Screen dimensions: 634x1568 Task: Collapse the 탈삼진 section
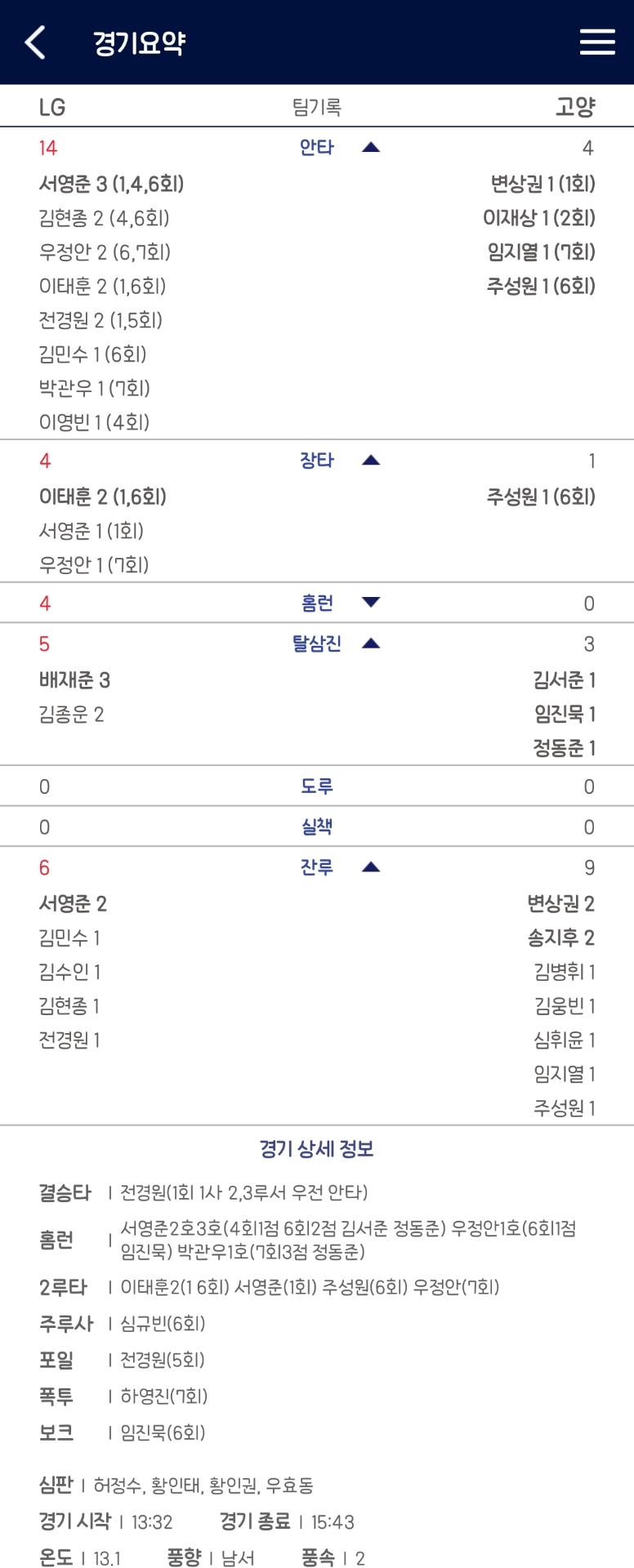click(x=371, y=644)
